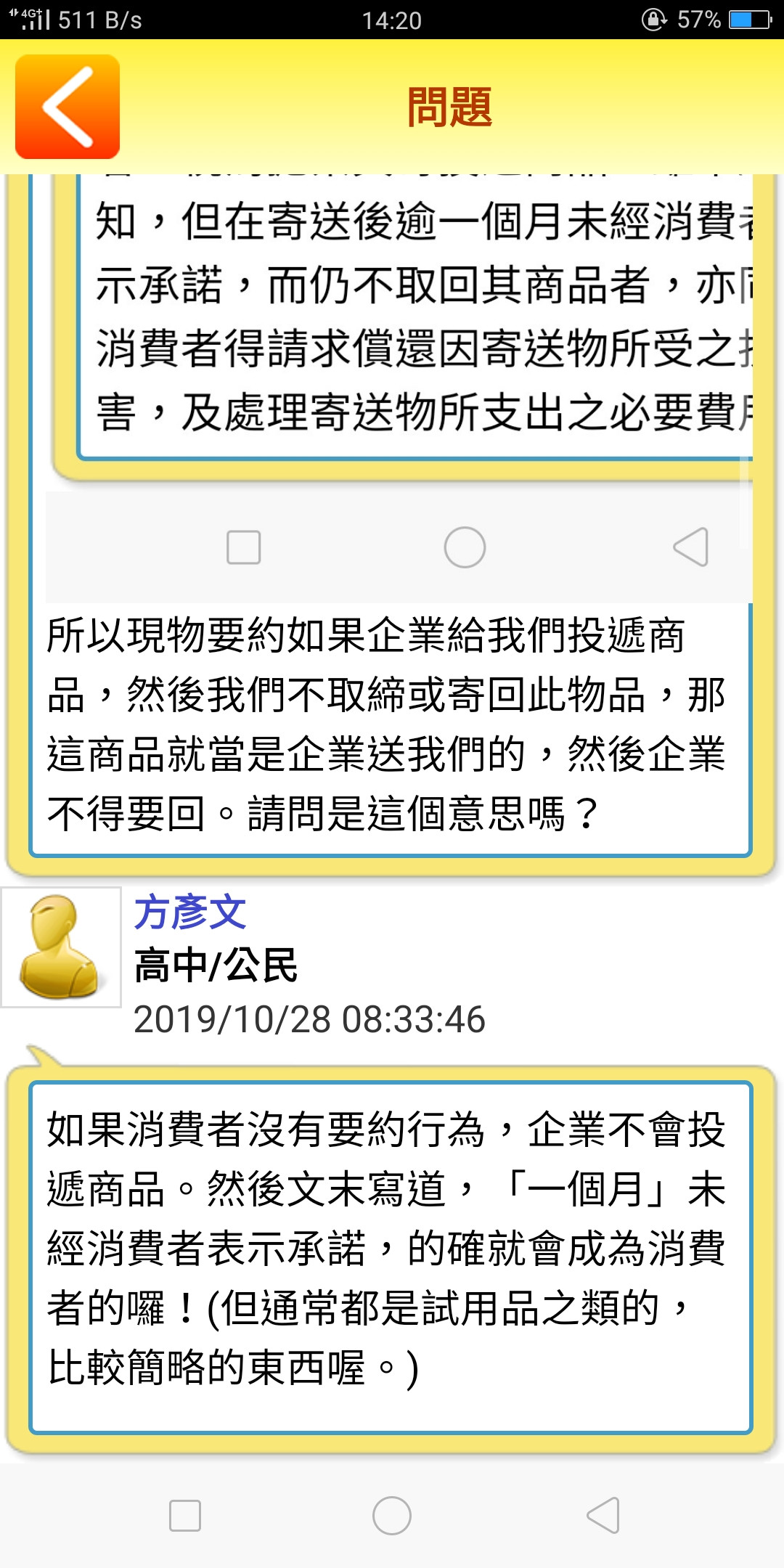
Task: Open recent apps with the square button
Action: click(x=185, y=1516)
